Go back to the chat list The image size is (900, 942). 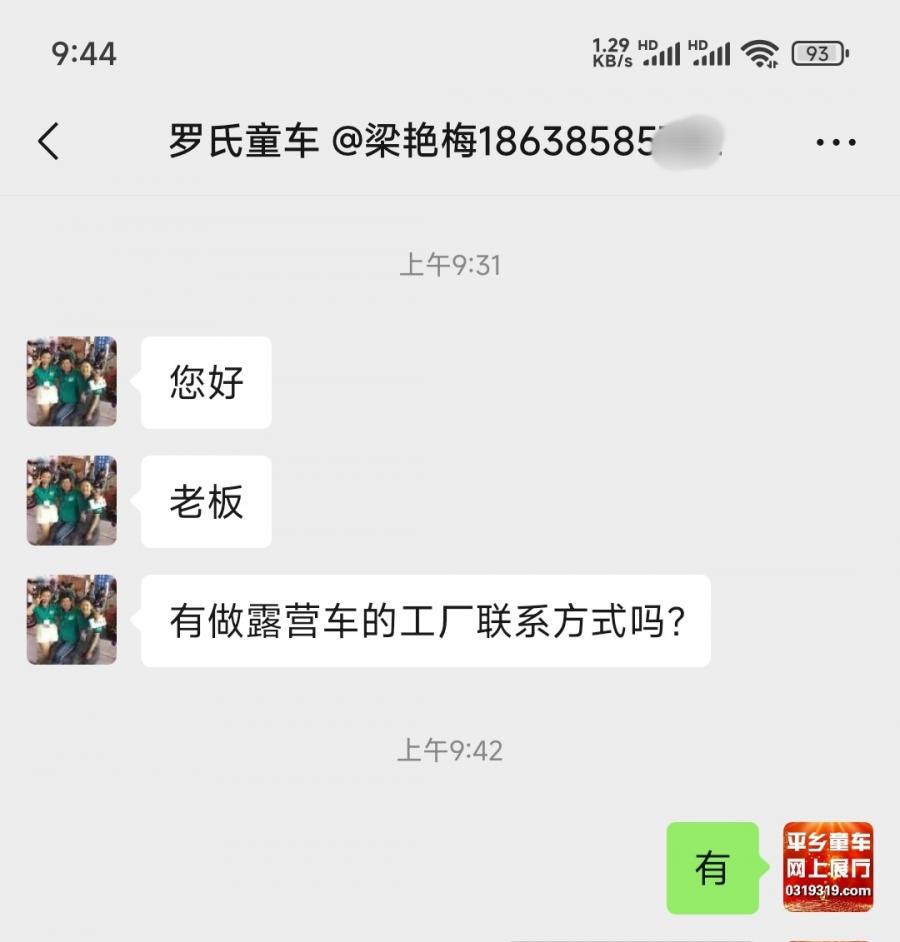[48, 142]
